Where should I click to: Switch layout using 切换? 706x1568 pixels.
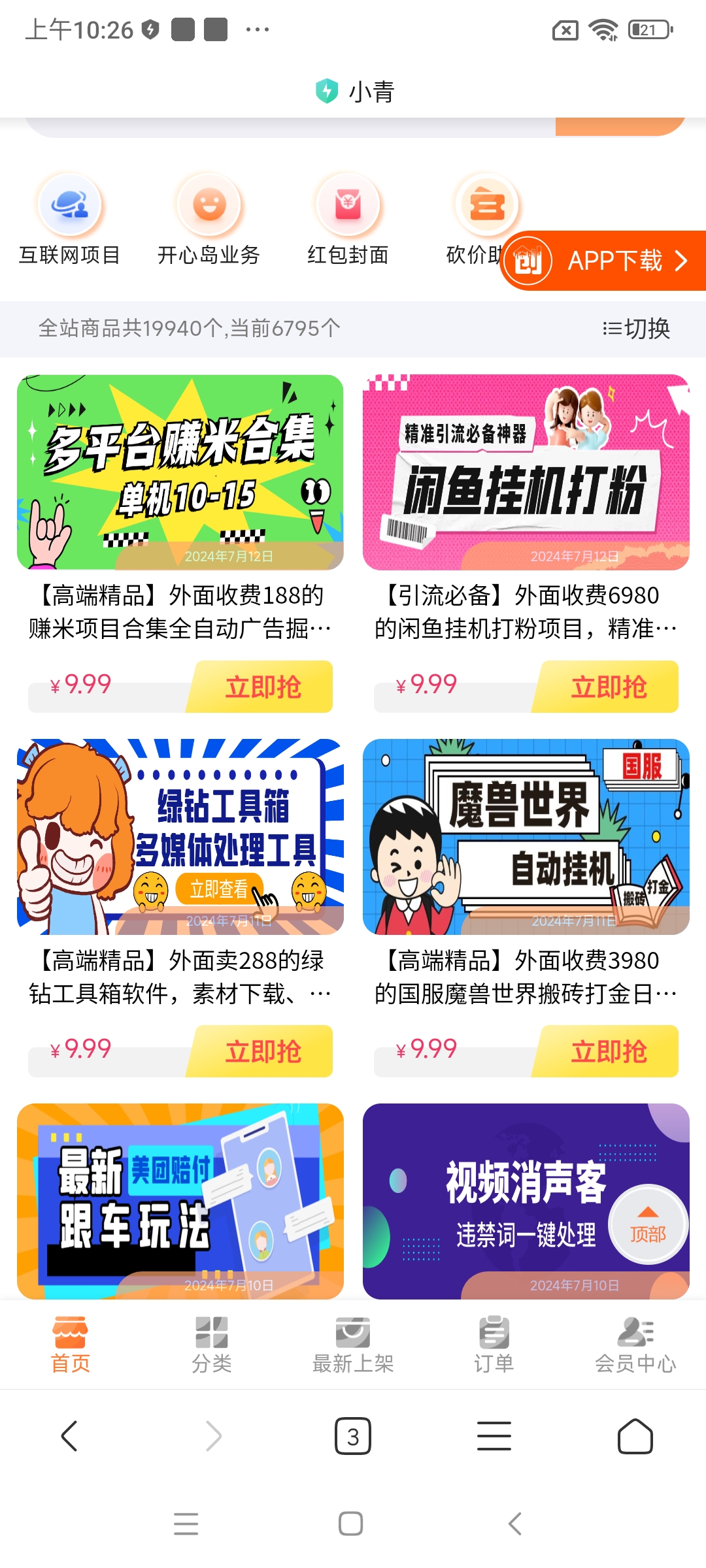point(637,329)
